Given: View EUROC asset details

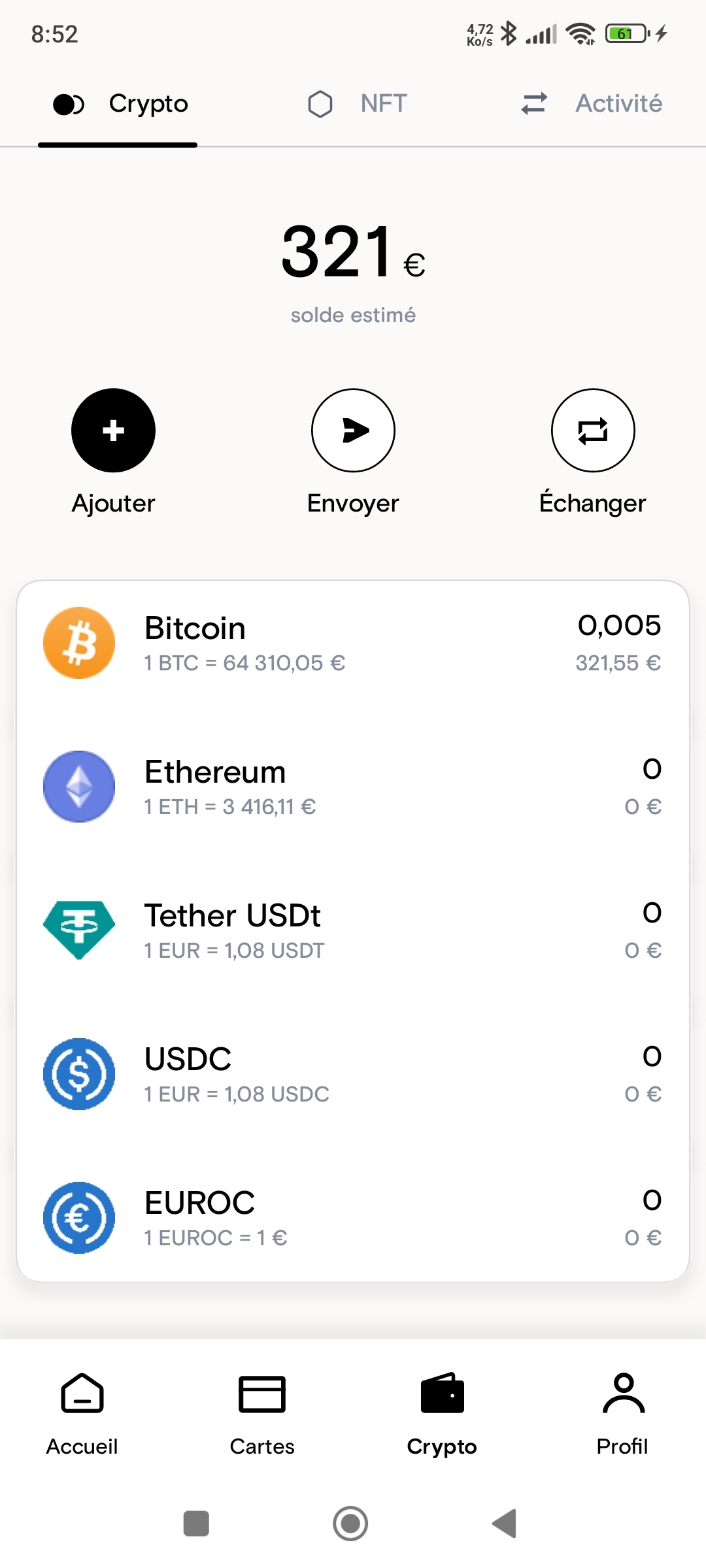Looking at the screenshot, I should pyautogui.click(x=353, y=1218).
